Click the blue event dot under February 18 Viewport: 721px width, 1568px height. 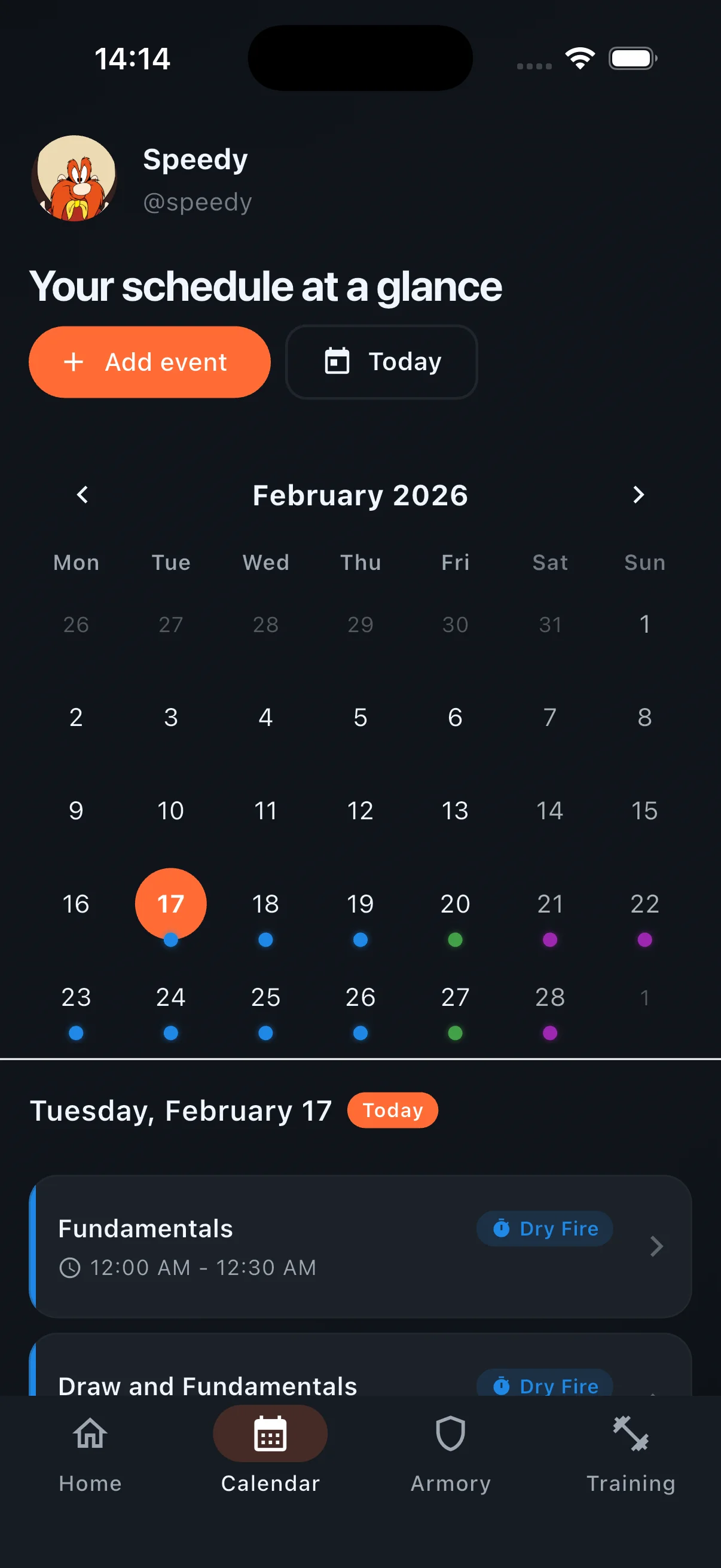pos(265,939)
